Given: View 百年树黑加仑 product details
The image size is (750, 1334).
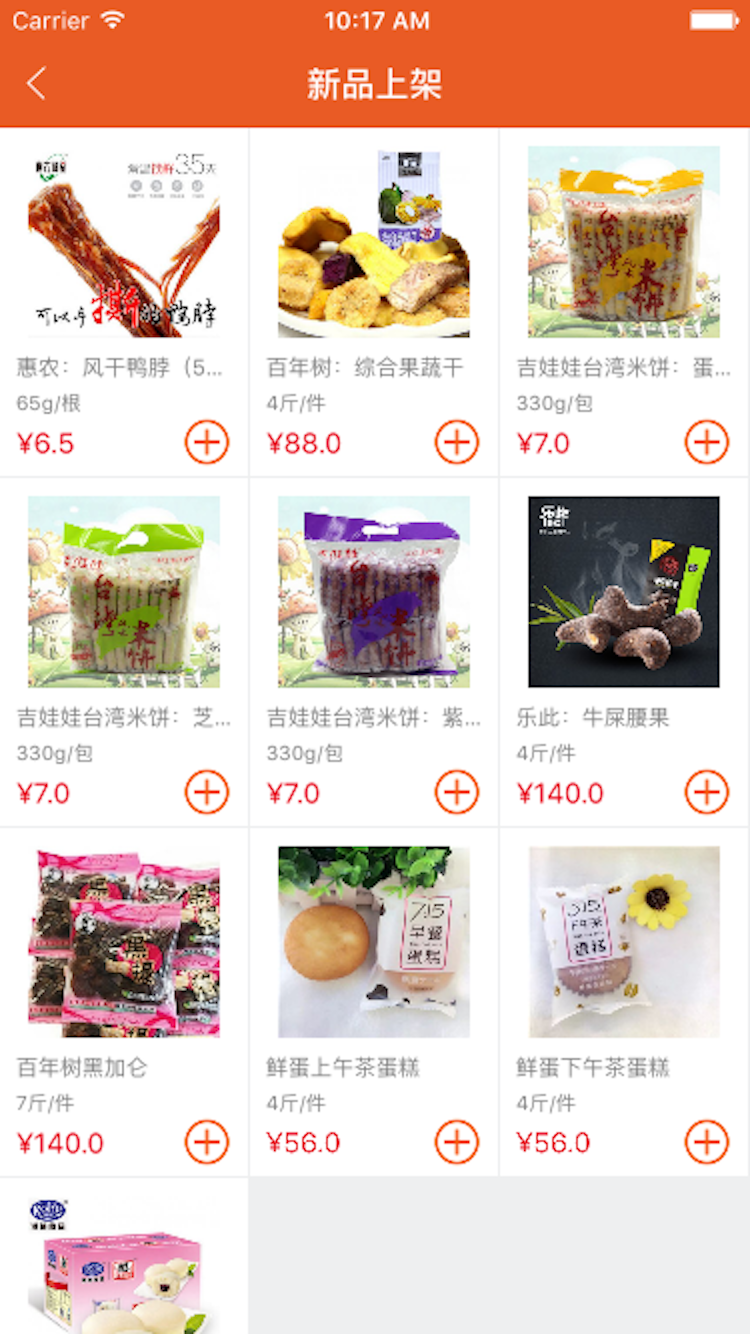Looking at the screenshot, I should coord(124,942).
